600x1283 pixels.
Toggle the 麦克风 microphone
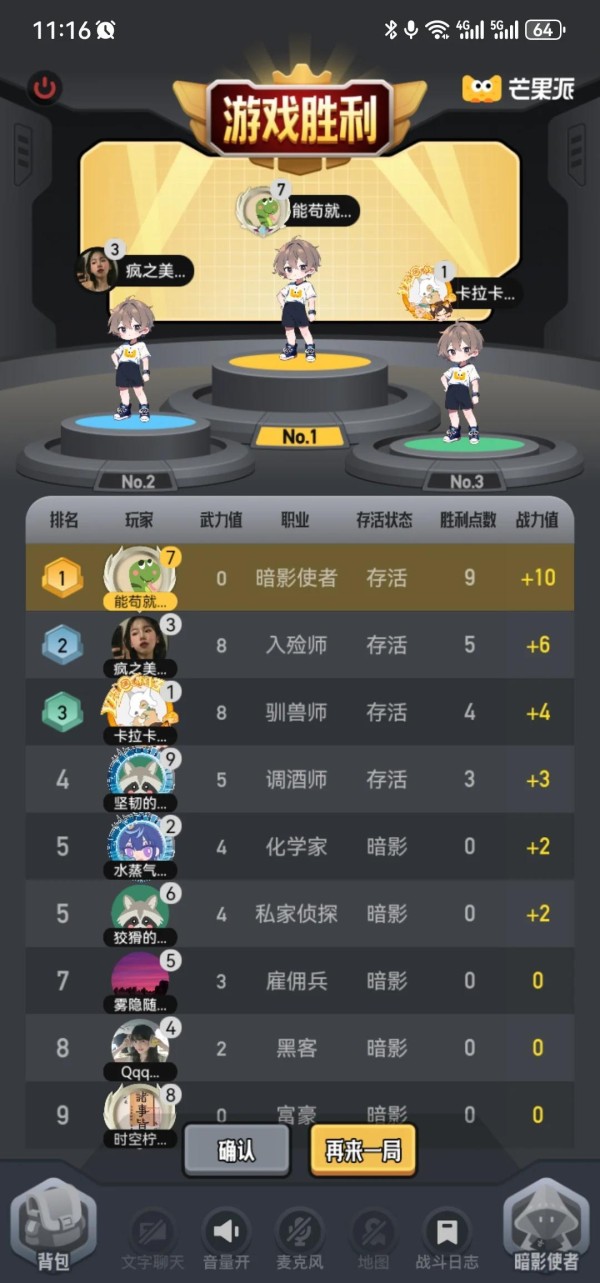pyautogui.click(x=299, y=1238)
